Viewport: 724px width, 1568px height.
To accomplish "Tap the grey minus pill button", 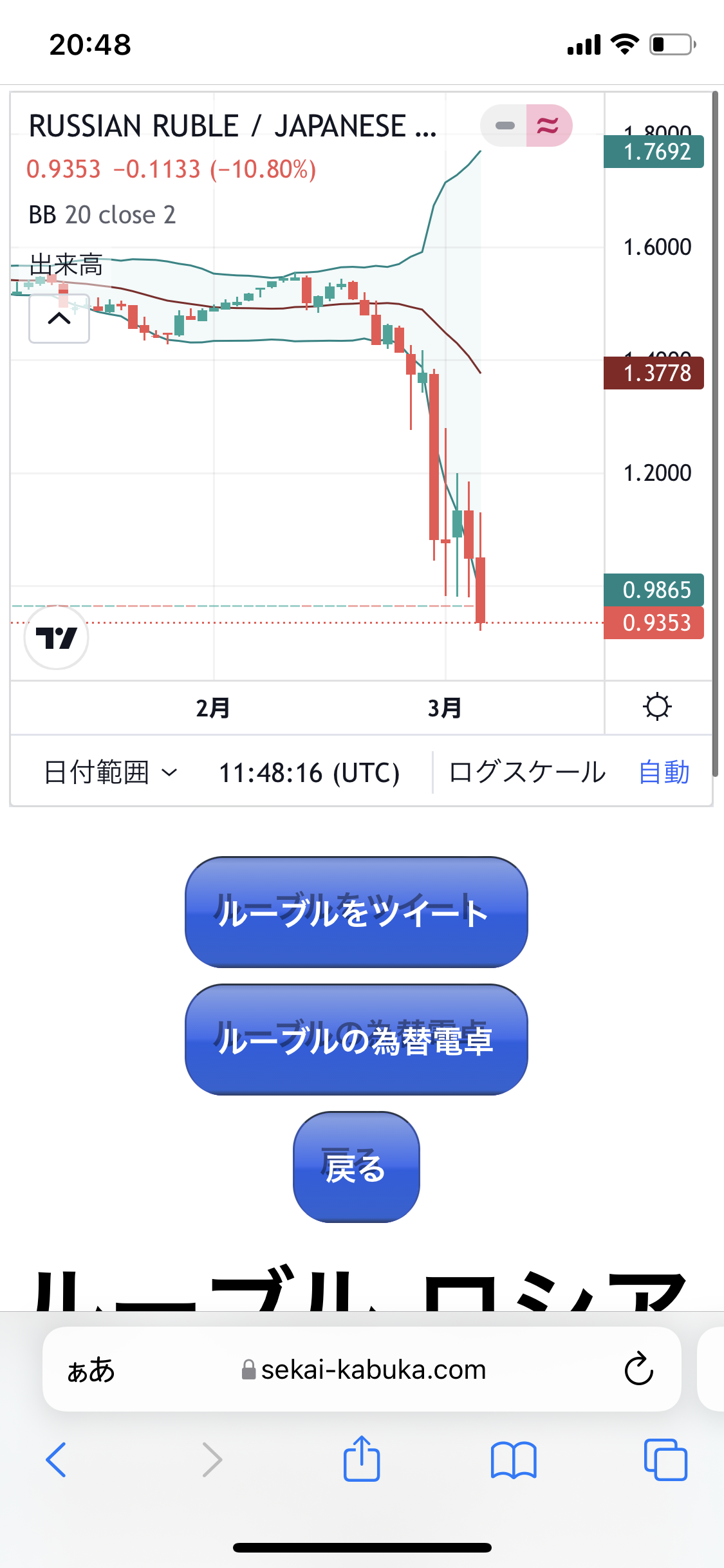I will pos(505,125).
